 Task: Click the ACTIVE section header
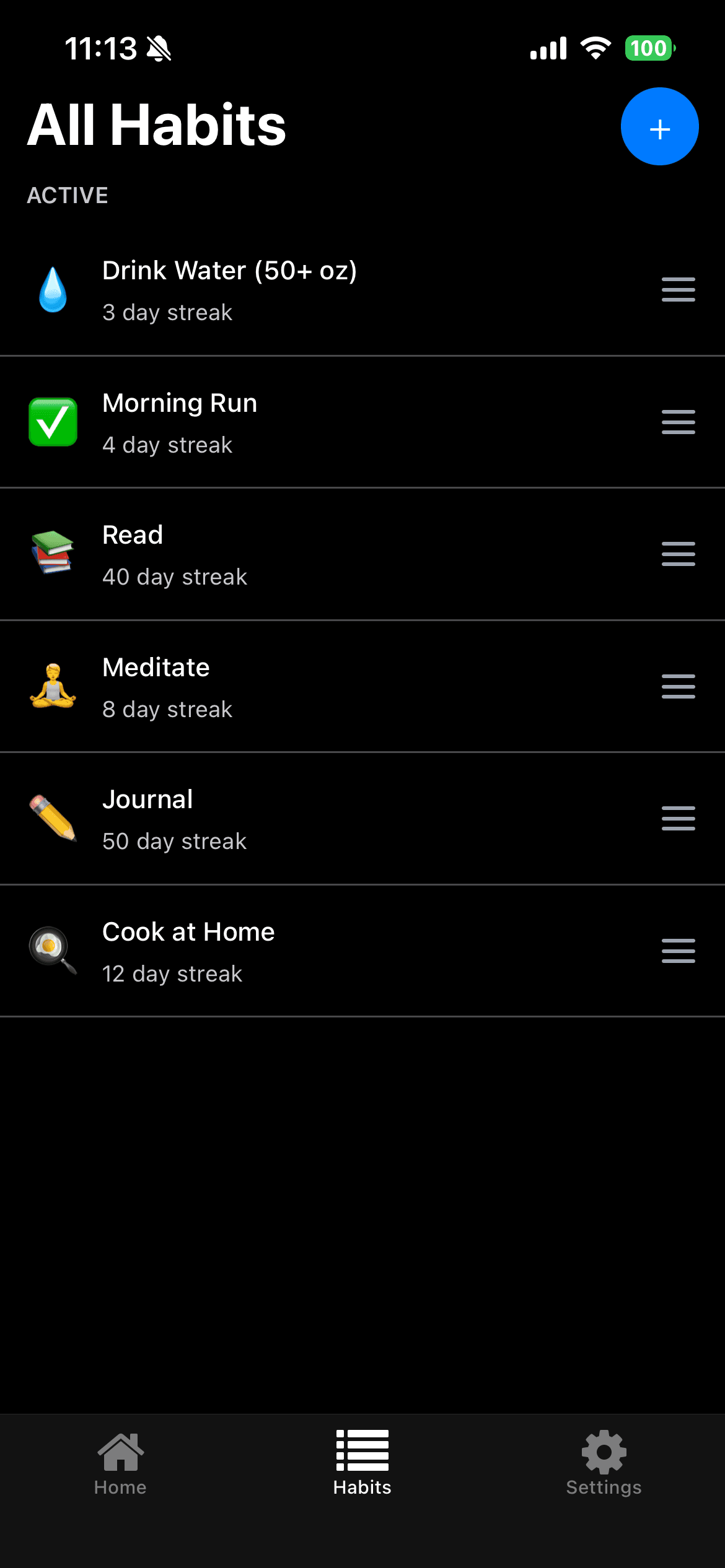67,195
